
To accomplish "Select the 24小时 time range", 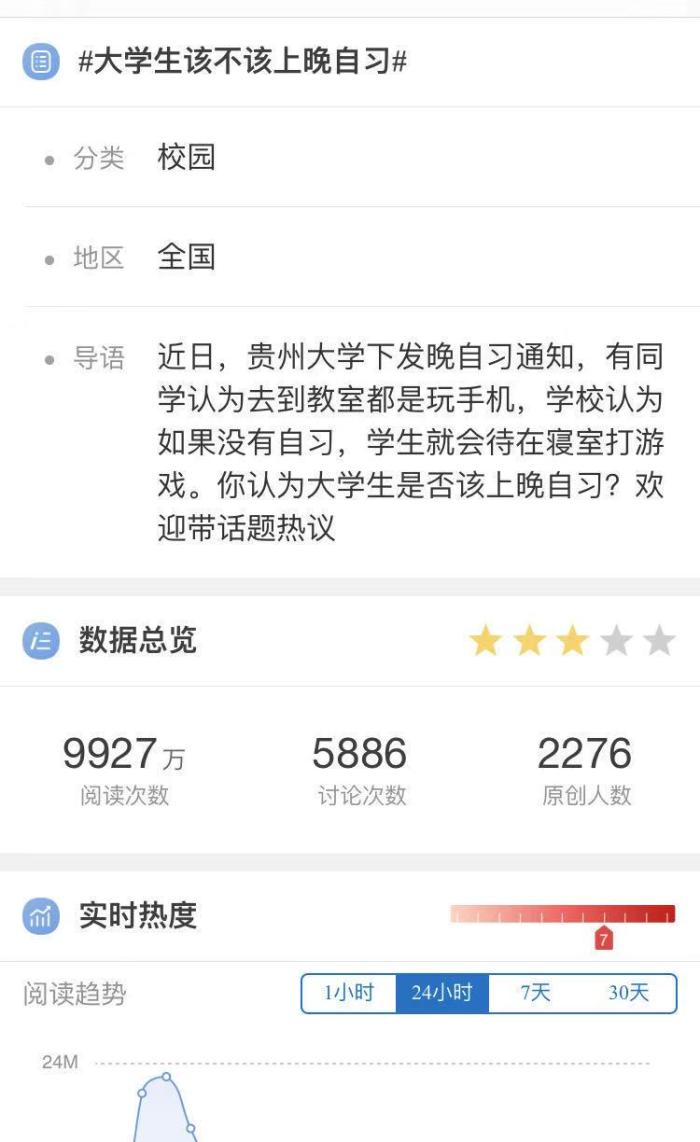I will 442,993.
